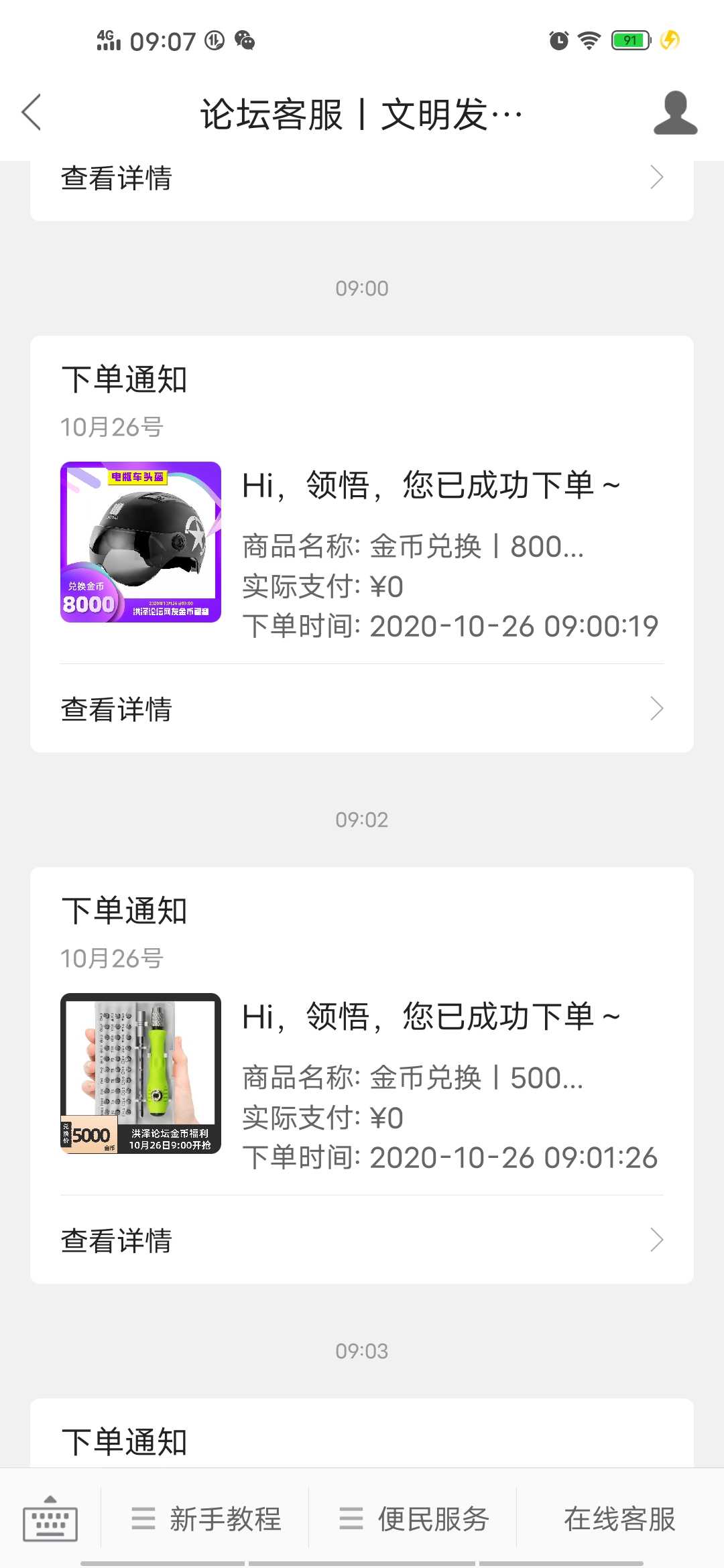Tap 在线客服 for online support

pos(620,1518)
